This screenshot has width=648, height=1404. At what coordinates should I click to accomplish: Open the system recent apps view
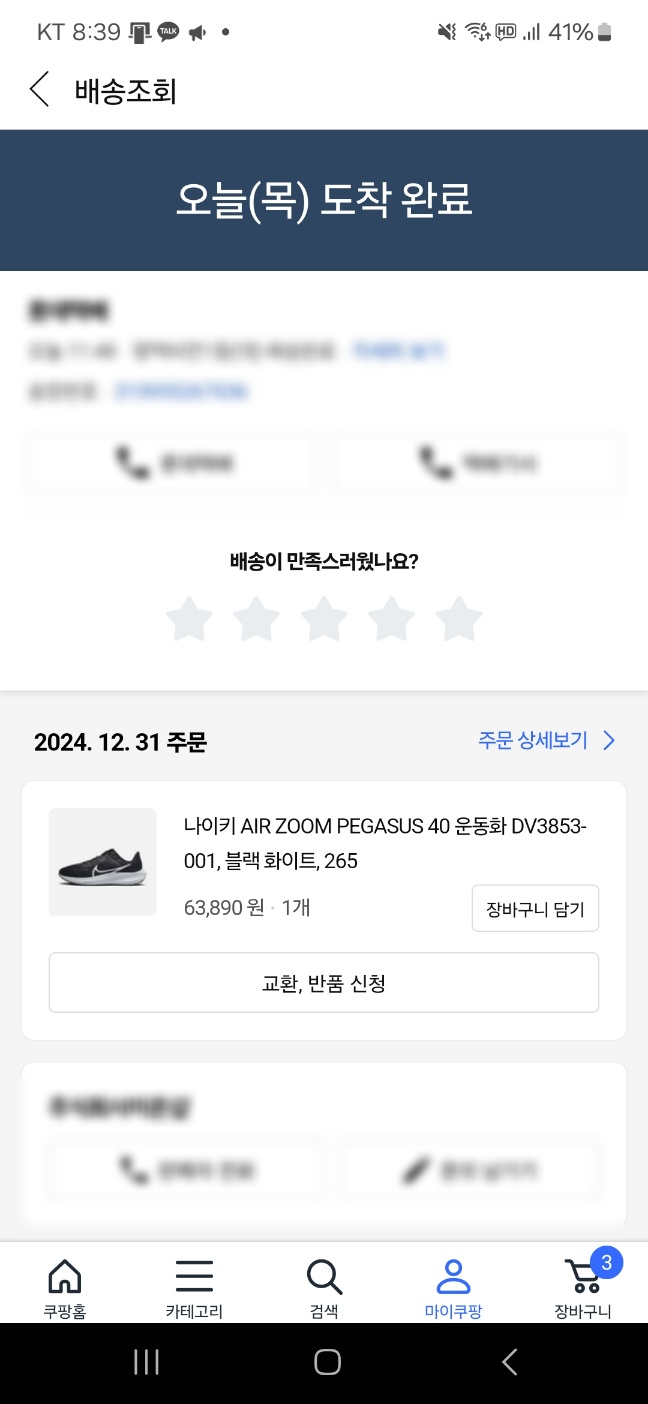click(147, 1362)
